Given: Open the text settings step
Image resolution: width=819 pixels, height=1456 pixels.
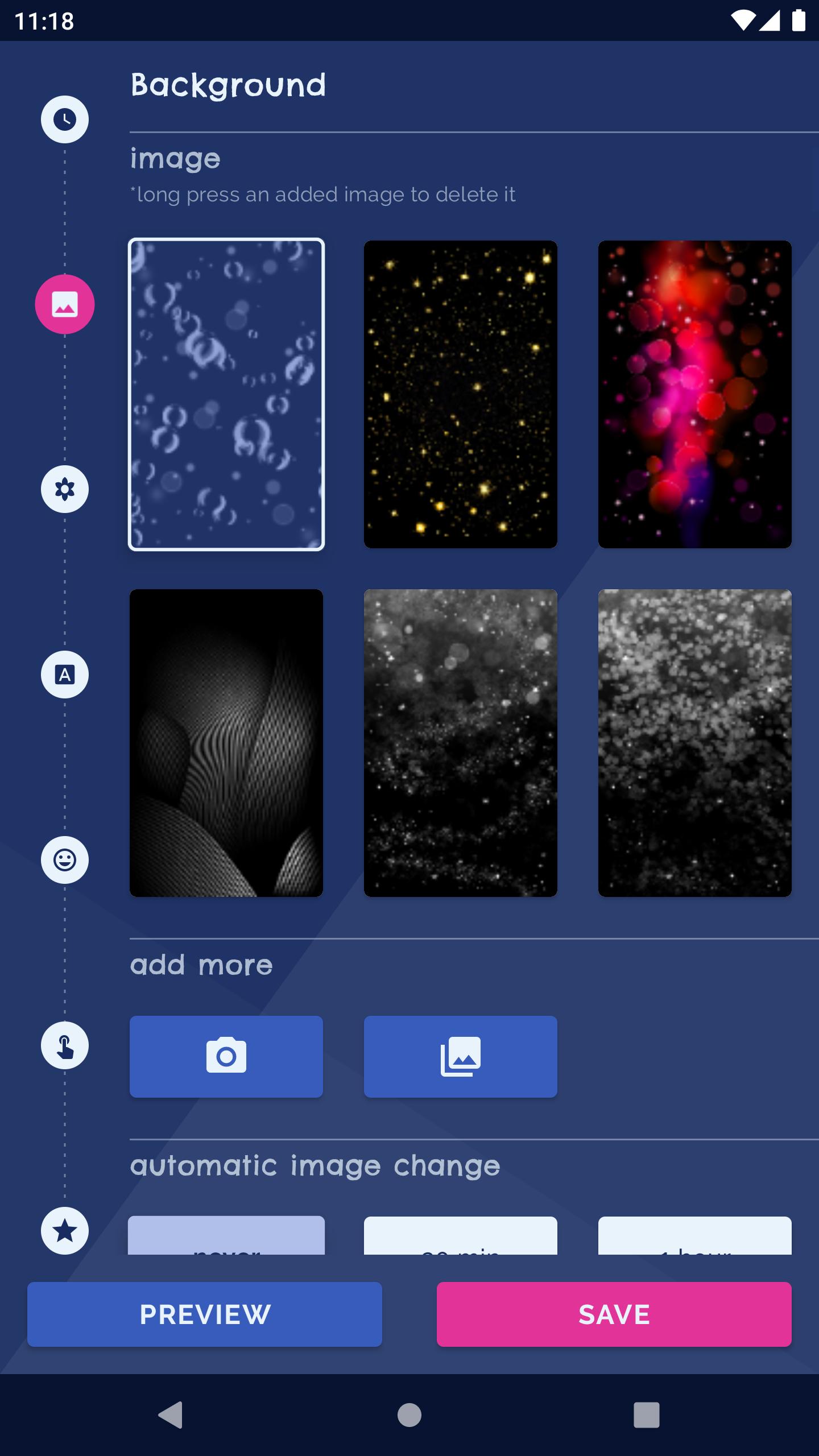Looking at the screenshot, I should (x=65, y=675).
